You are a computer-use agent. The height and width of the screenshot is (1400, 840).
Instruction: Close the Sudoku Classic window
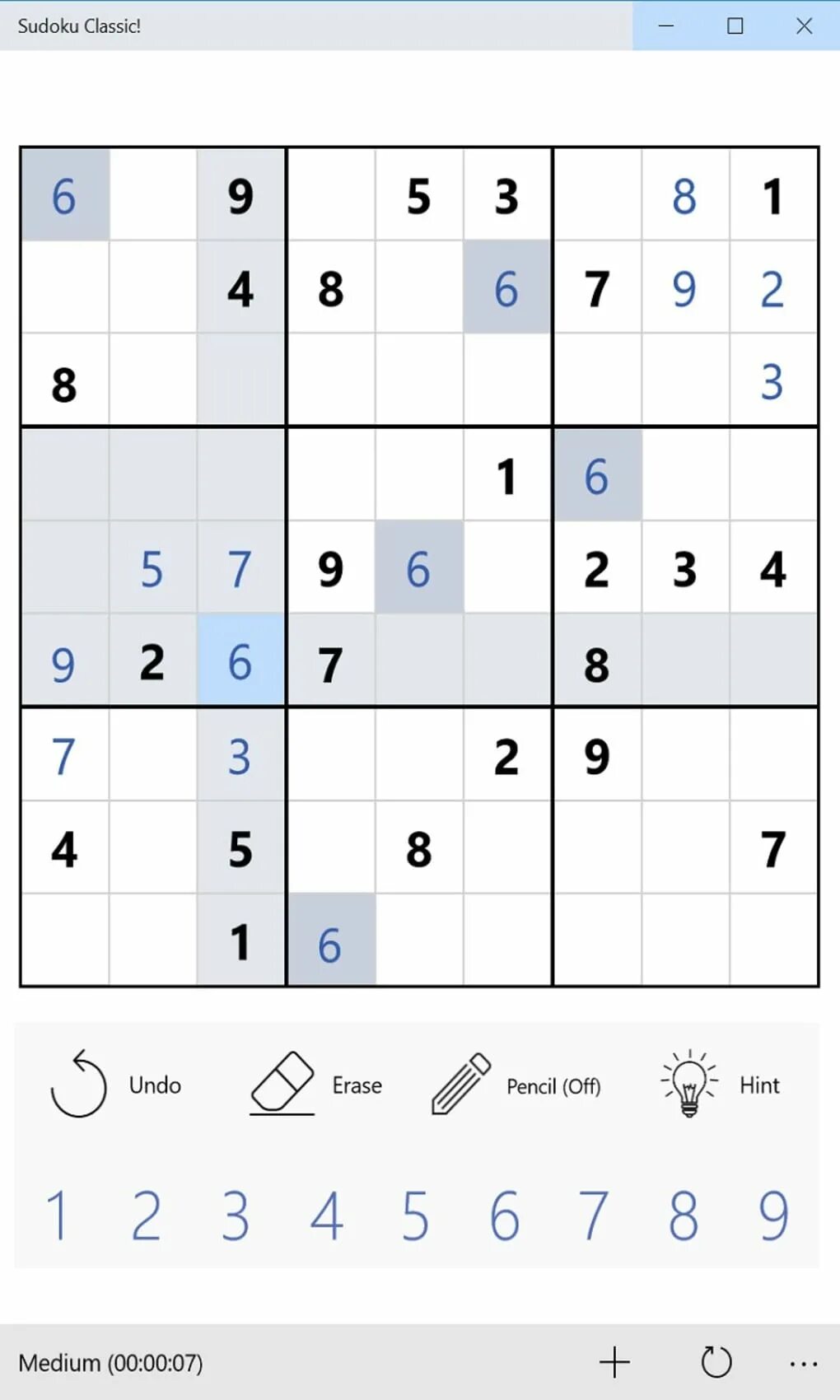[x=805, y=26]
